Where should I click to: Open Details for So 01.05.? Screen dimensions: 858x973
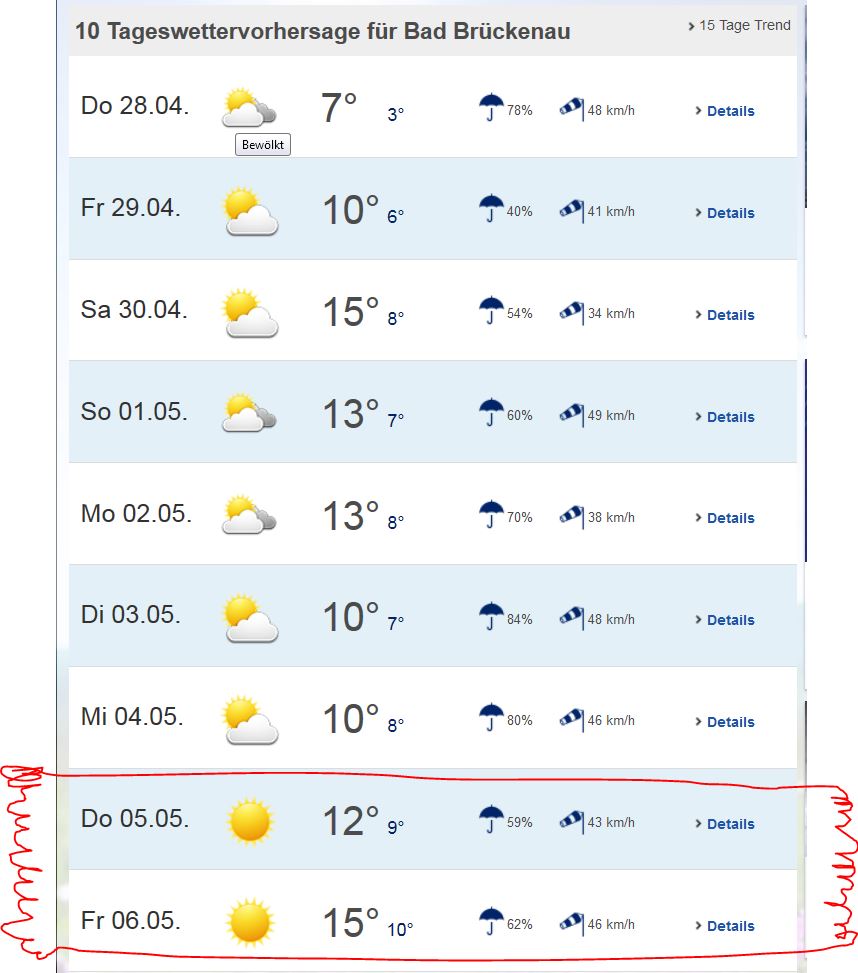click(x=730, y=417)
